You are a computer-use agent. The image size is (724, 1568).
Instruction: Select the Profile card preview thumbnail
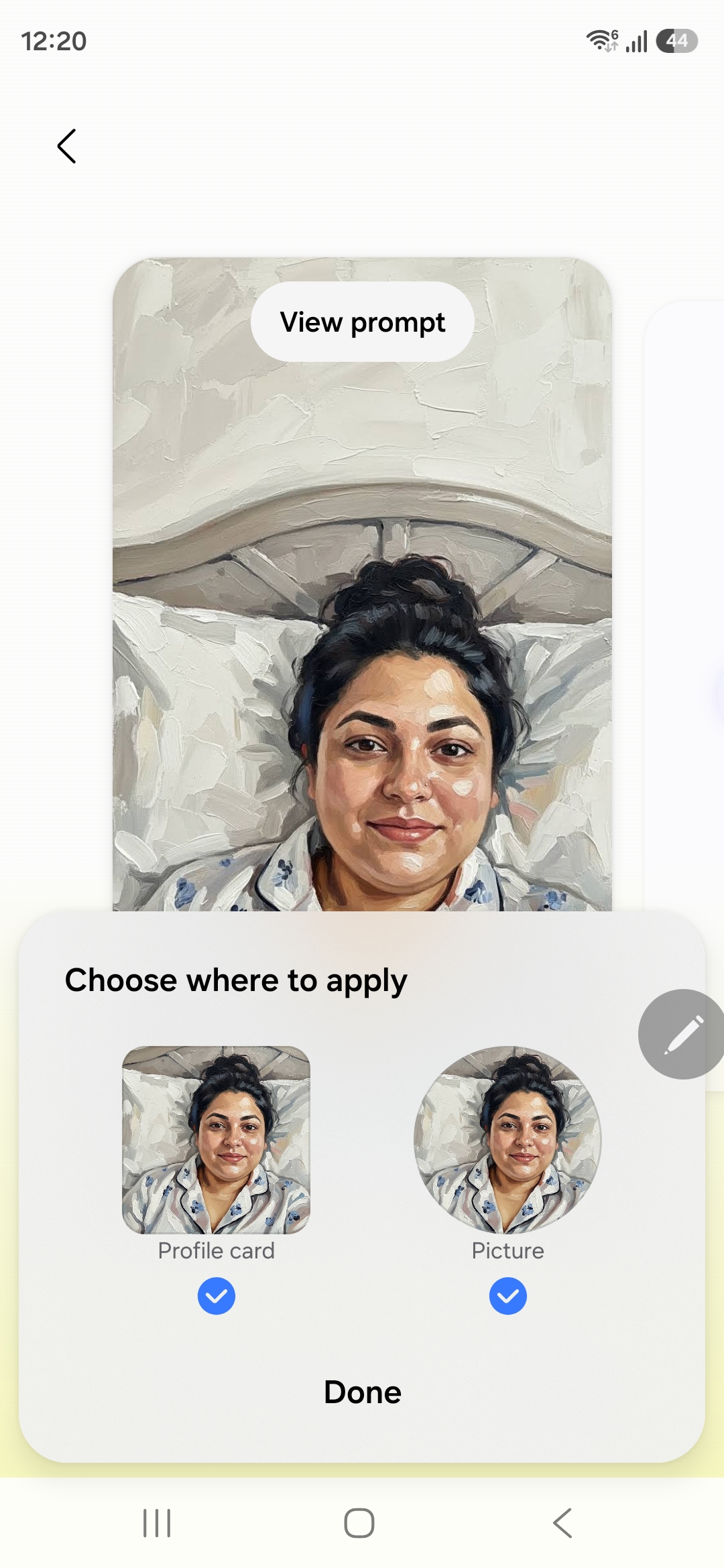pyautogui.click(x=216, y=1140)
